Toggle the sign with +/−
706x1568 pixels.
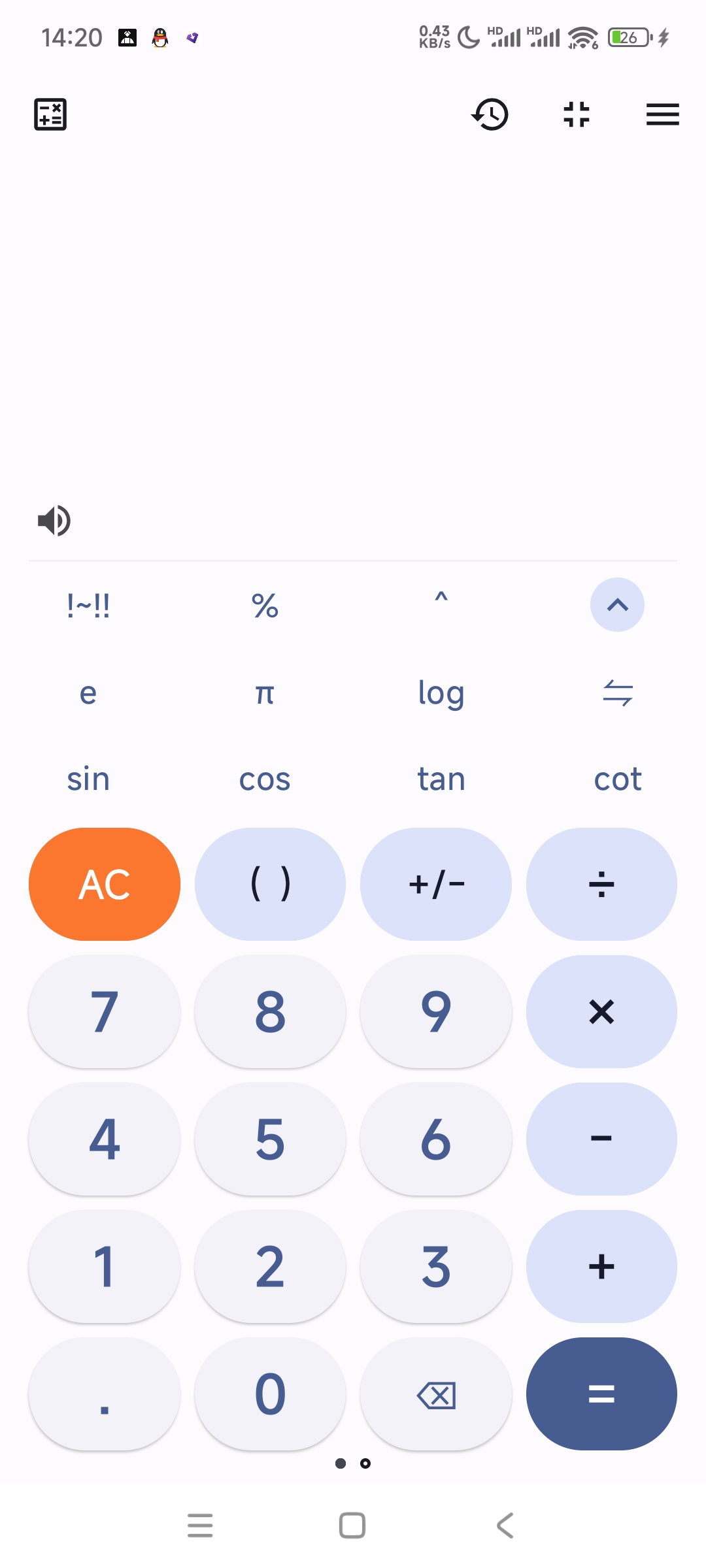click(x=436, y=884)
